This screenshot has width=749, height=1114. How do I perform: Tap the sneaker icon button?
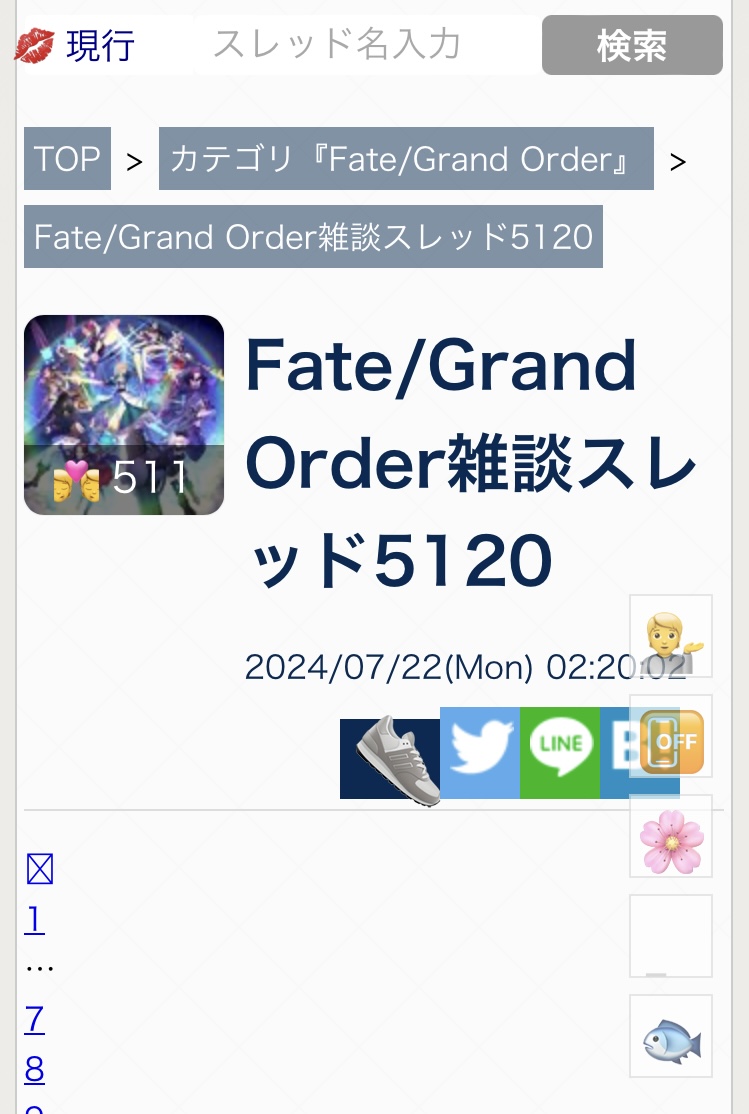tap(390, 759)
